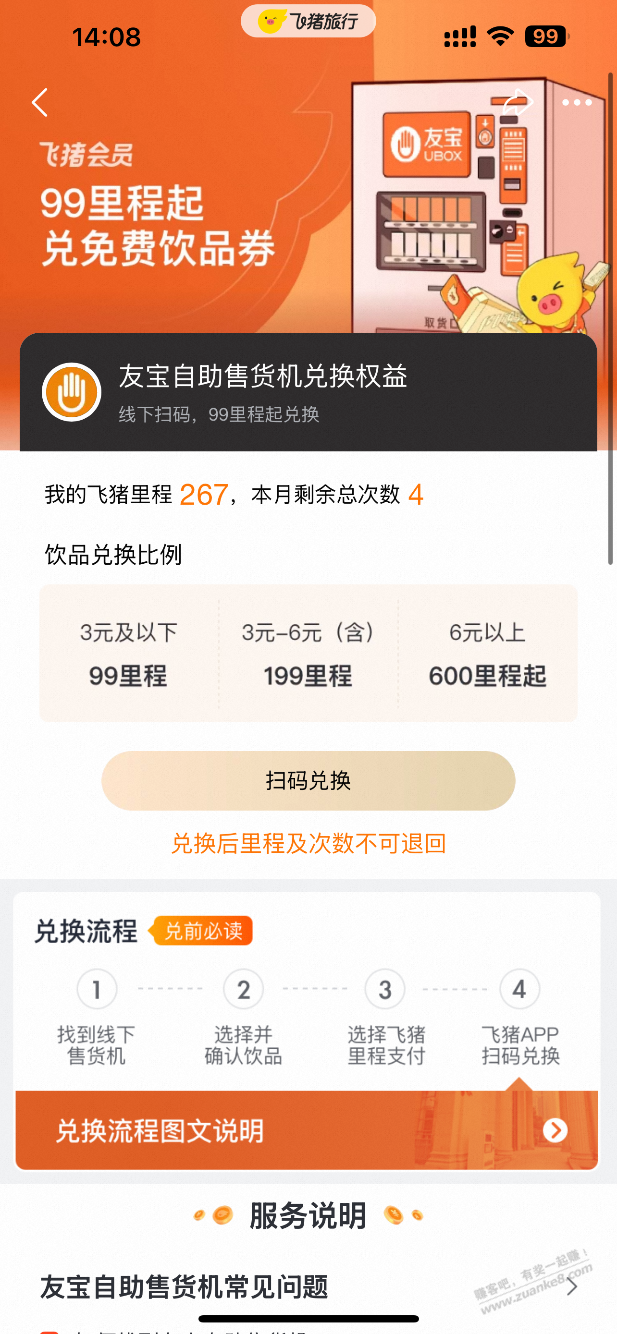Screen dimensions: 617x1334
Task: Go back using the top-left arrow
Action: pos(40,102)
